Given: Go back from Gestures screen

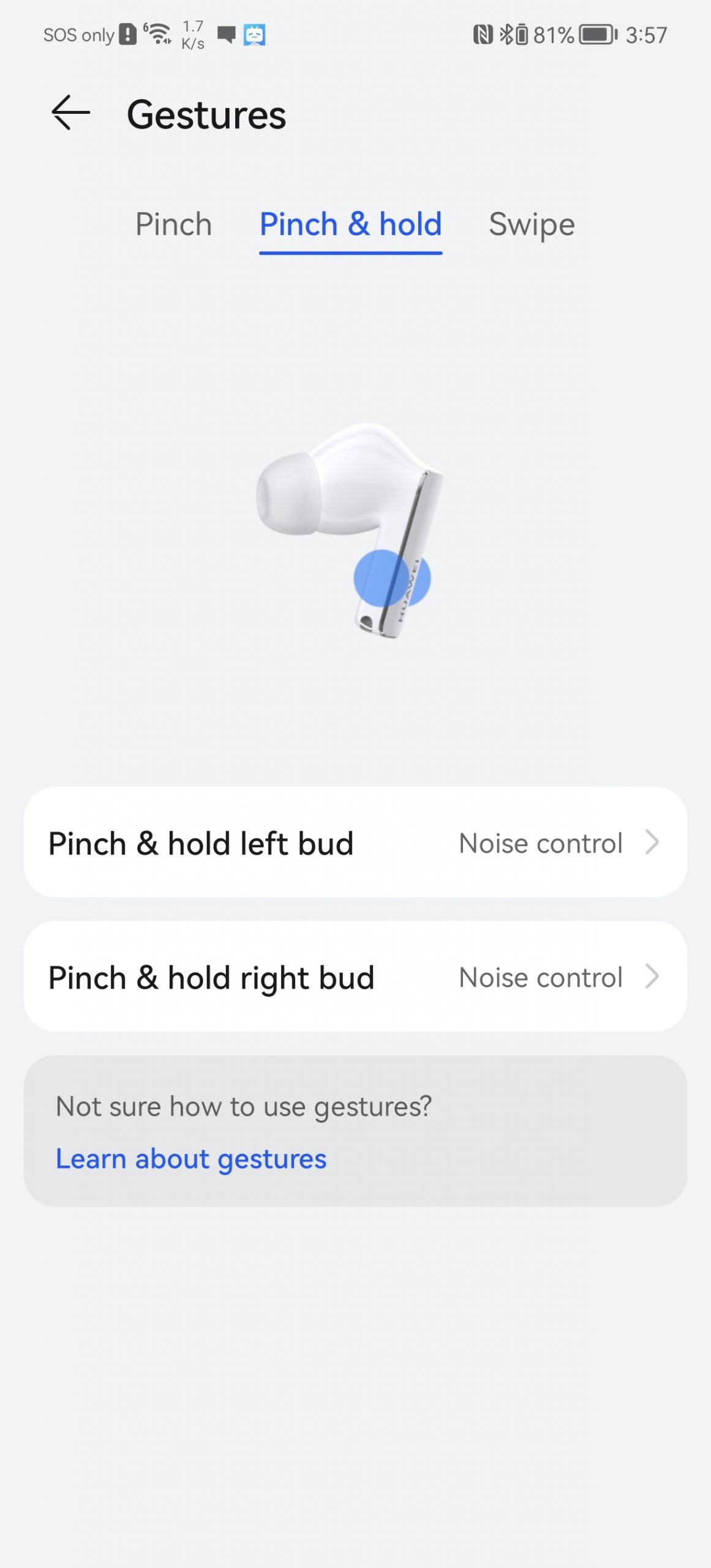Looking at the screenshot, I should click(70, 113).
